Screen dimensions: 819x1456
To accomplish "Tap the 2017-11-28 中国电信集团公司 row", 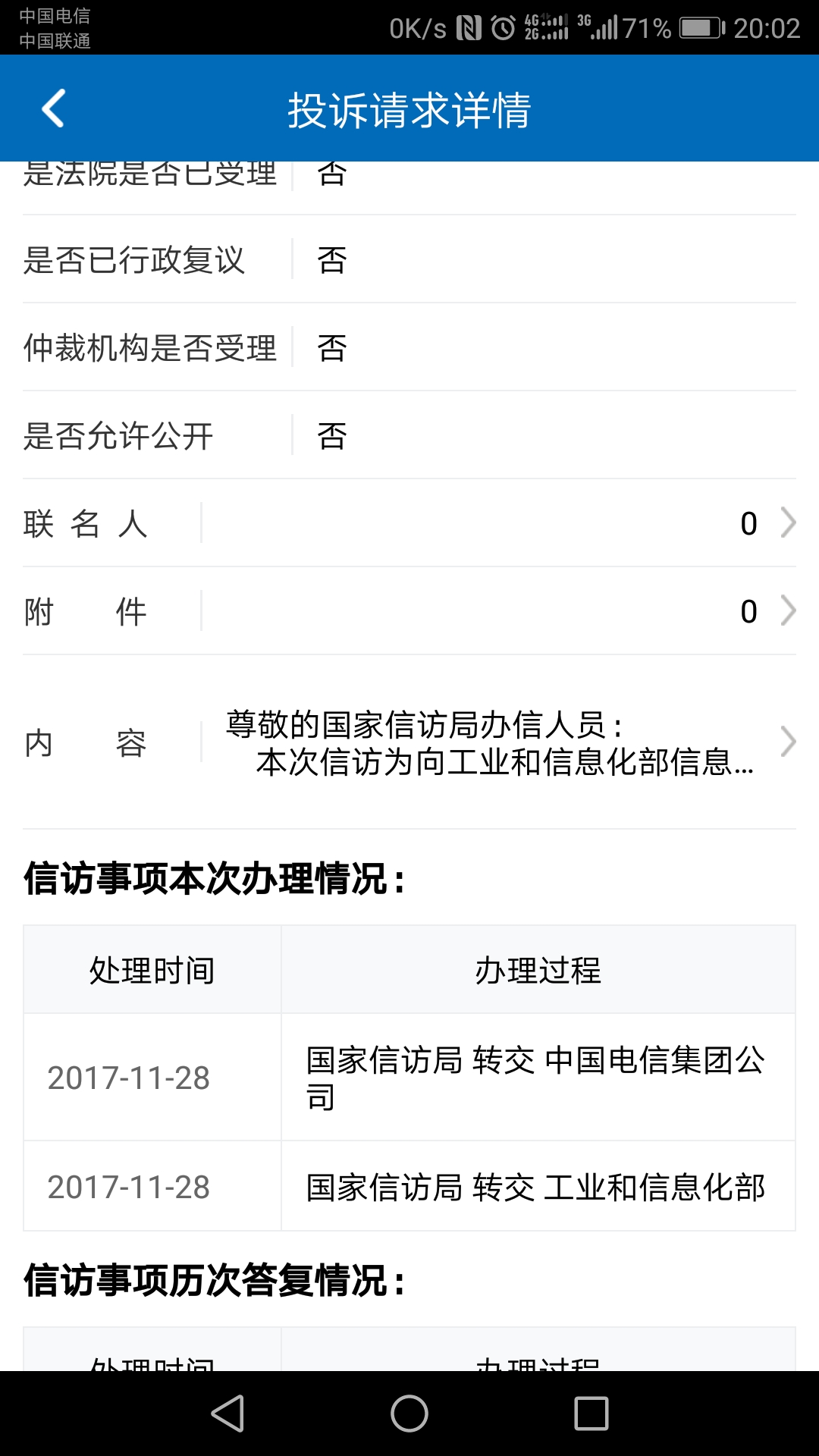I will 409,1077.
